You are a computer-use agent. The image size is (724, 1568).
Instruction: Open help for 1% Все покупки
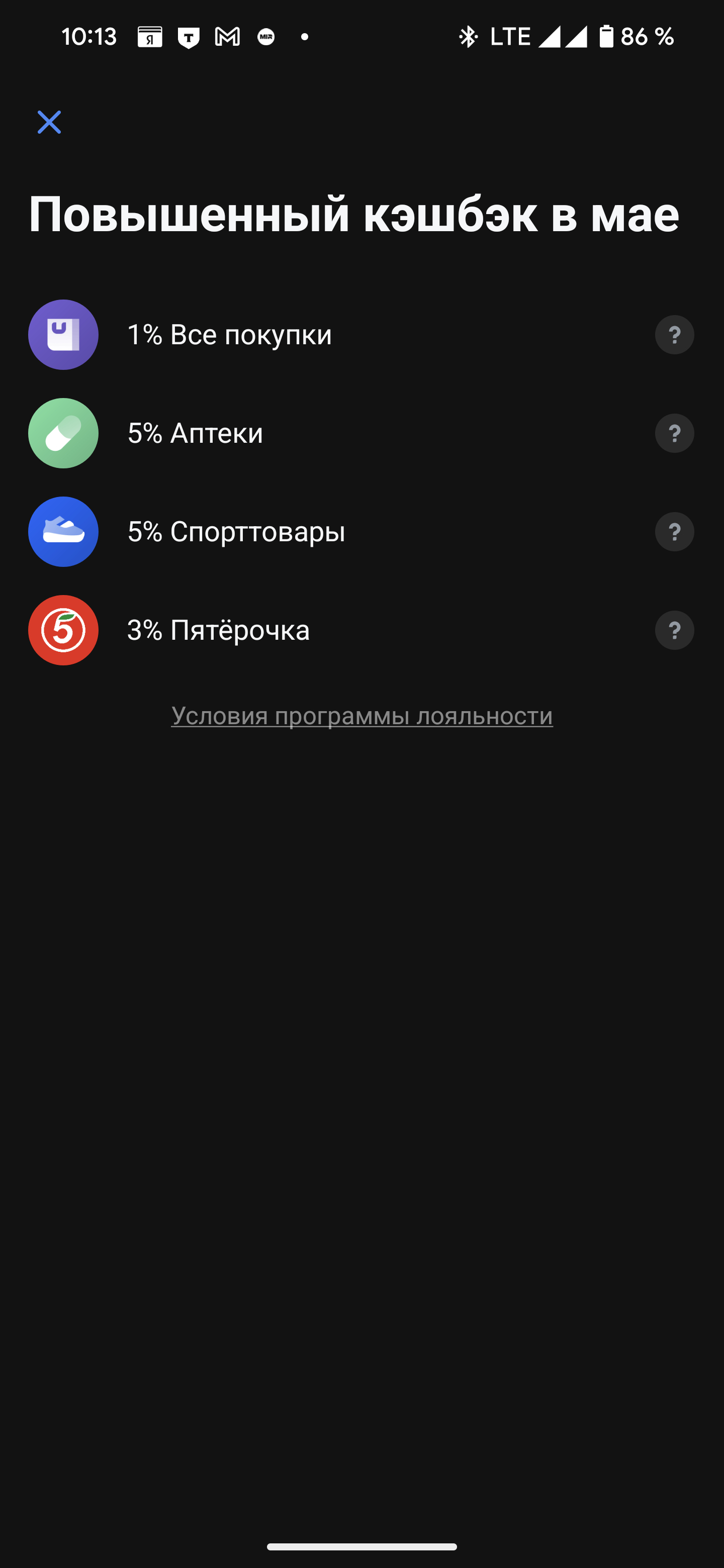coord(674,335)
